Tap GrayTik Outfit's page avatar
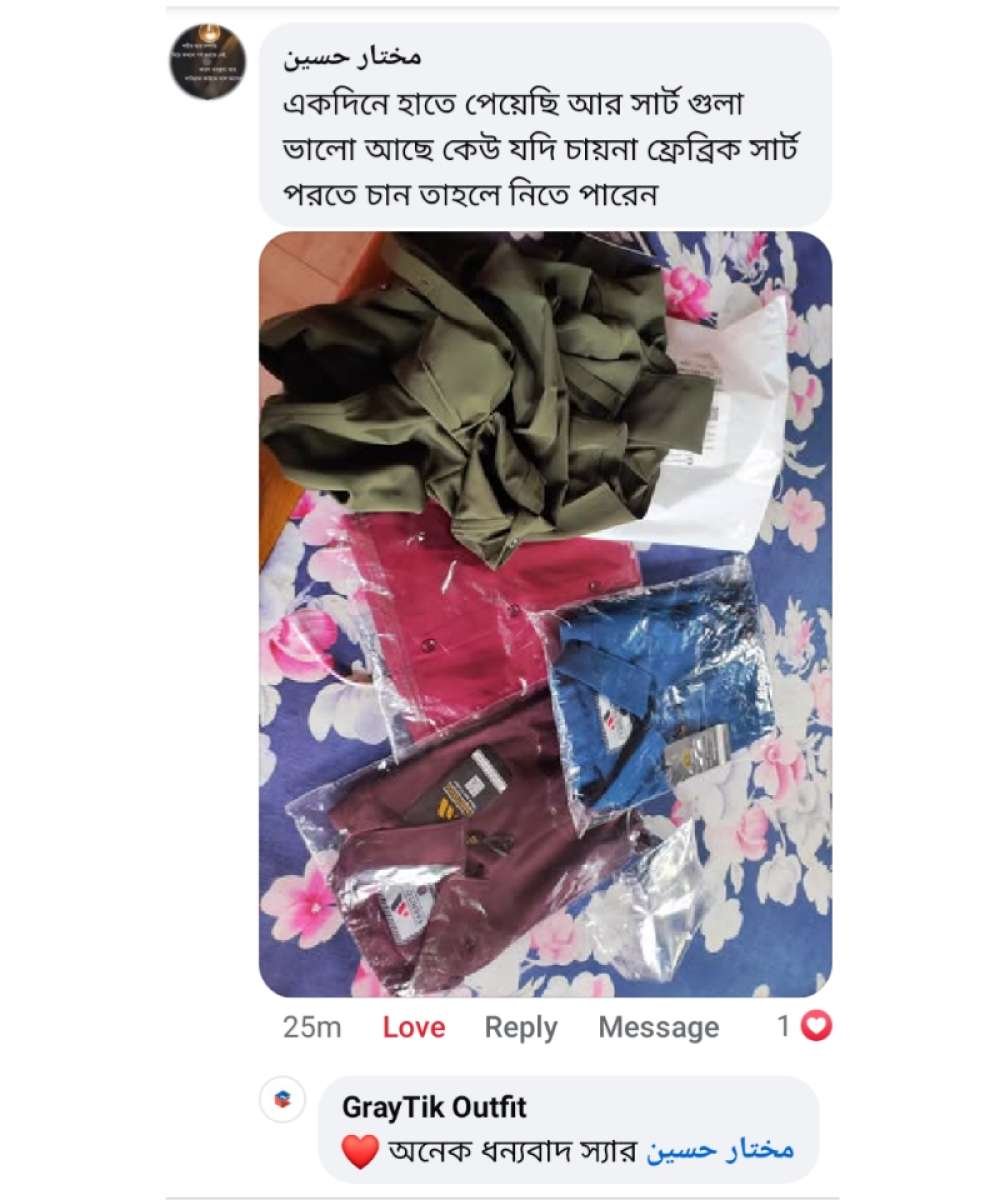The height and width of the screenshot is (1200, 1000). [x=283, y=1100]
